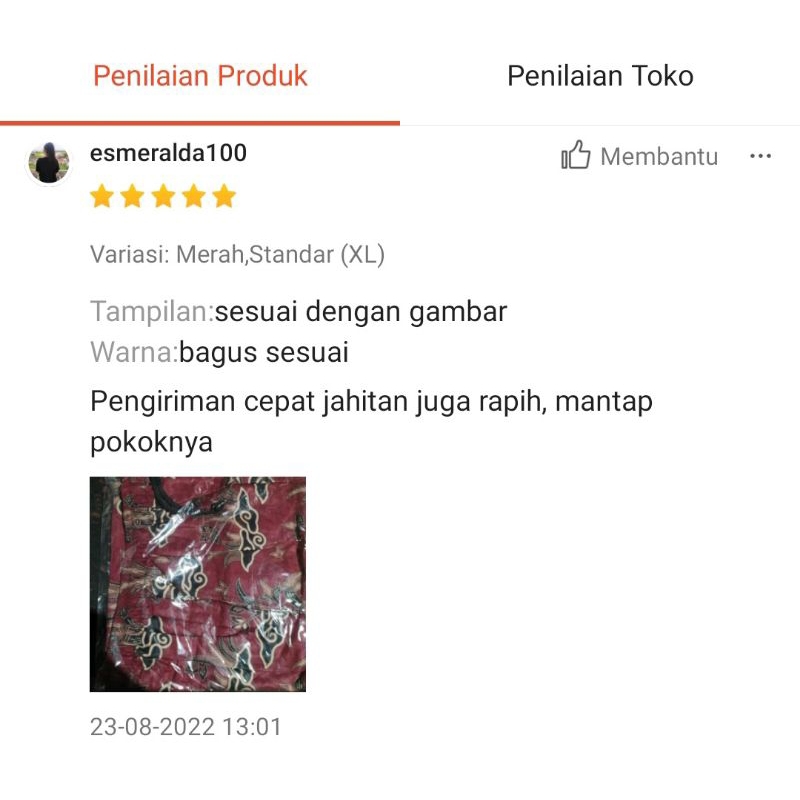Open the three-dot menu on esmeralda100's review
The image size is (800, 800).
(x=760, y=157)
